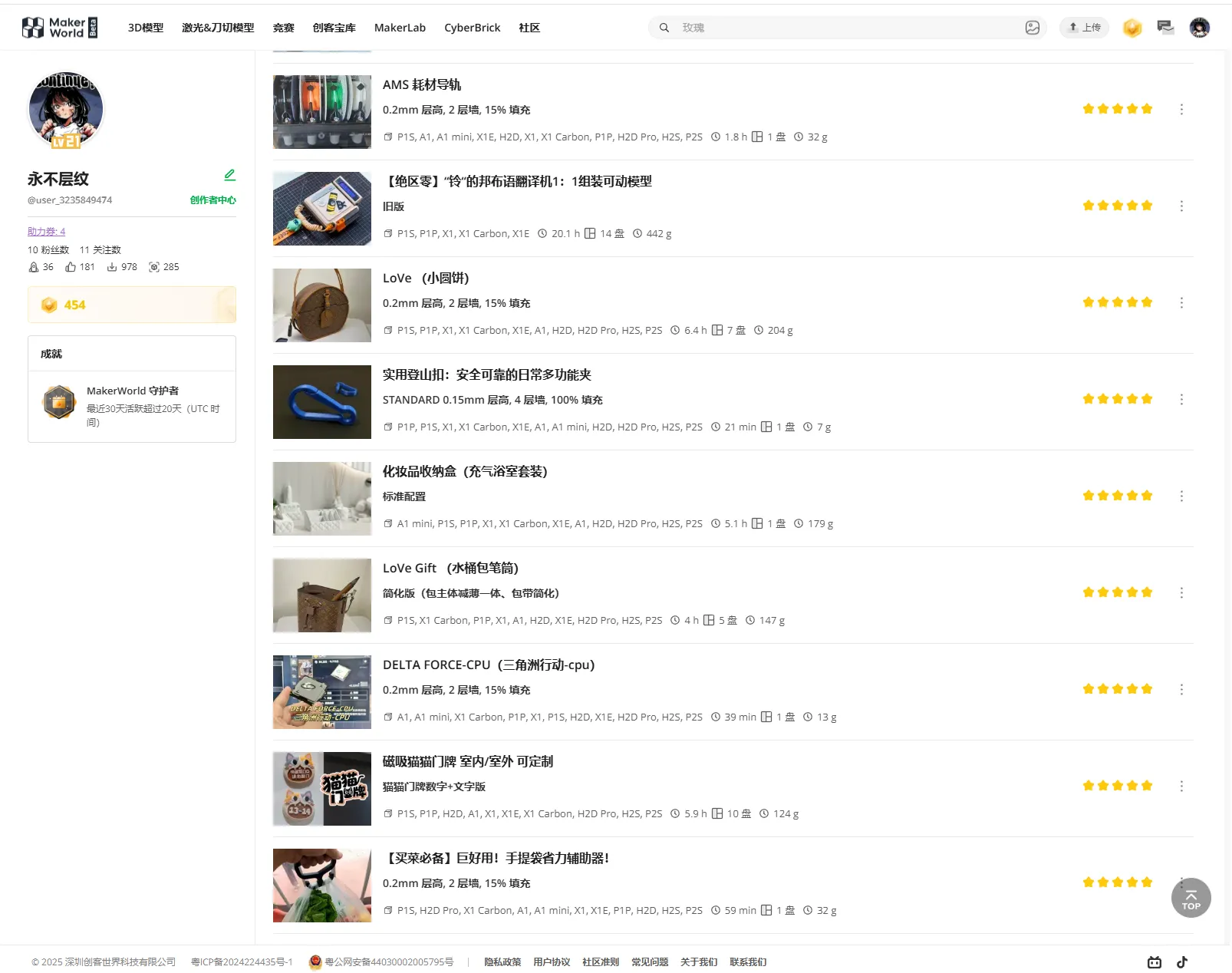Tap the 化妆品收纳盒 thumbnail image

point(322,499)
